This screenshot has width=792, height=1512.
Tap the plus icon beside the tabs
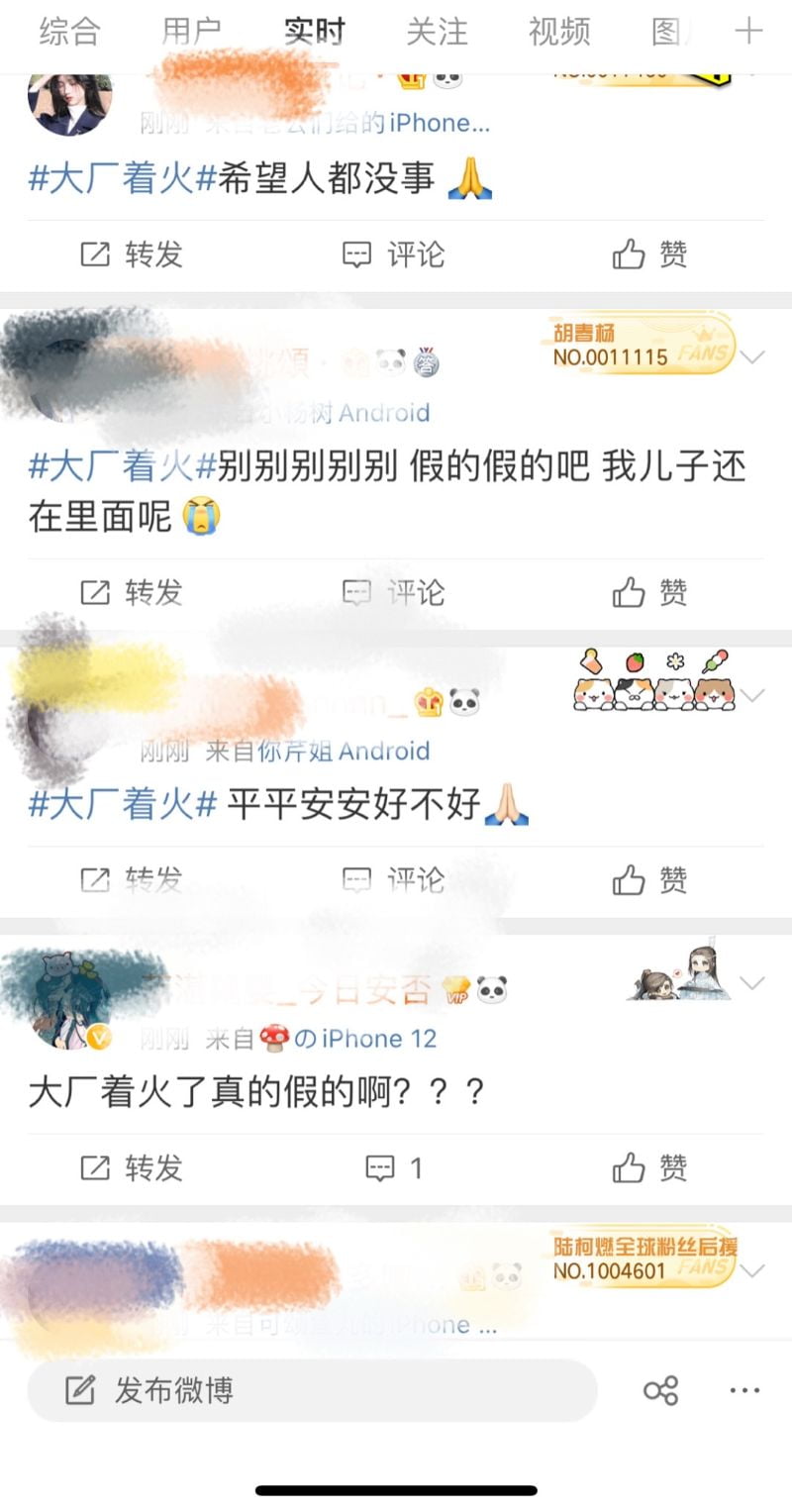(x=748, y=31)
